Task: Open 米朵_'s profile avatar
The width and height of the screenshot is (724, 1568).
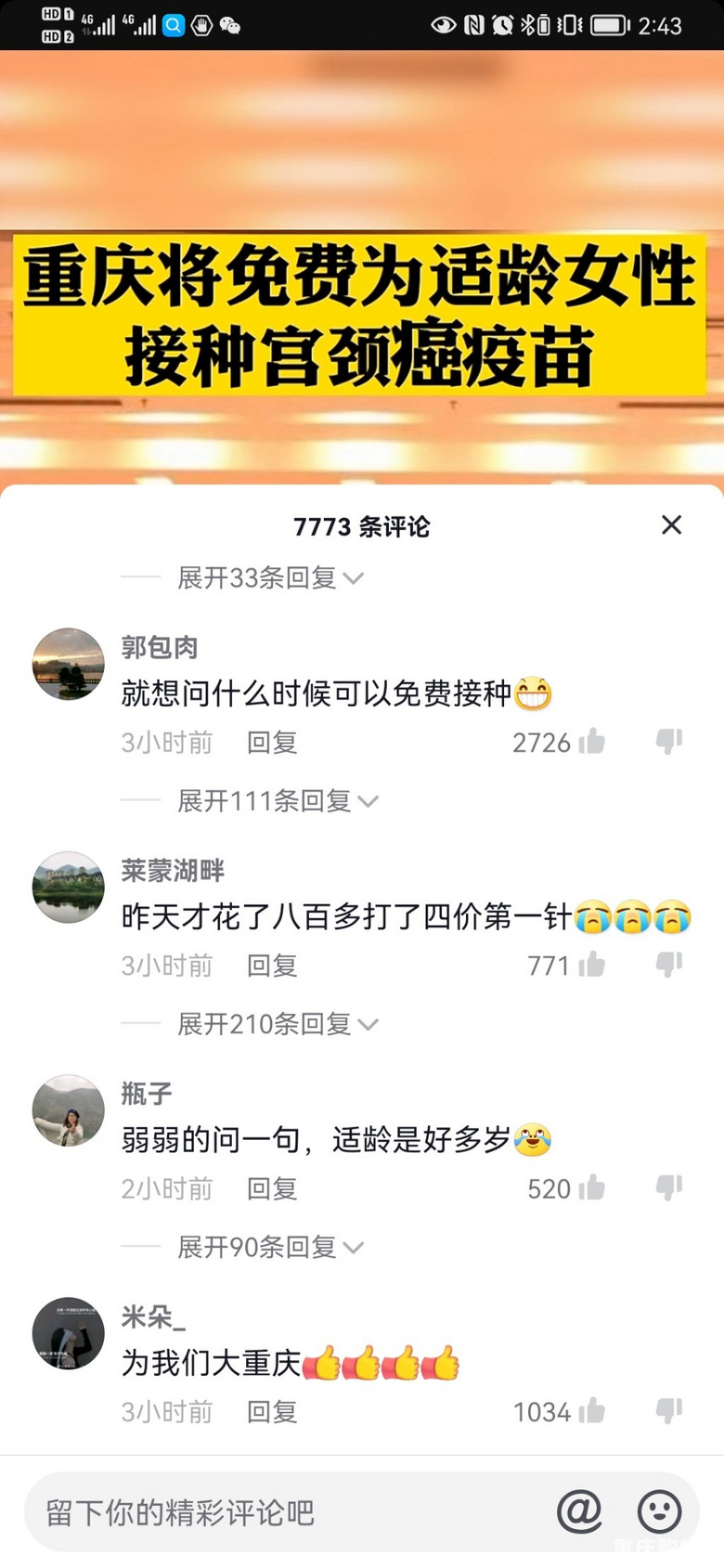Action: [69, 1333]
